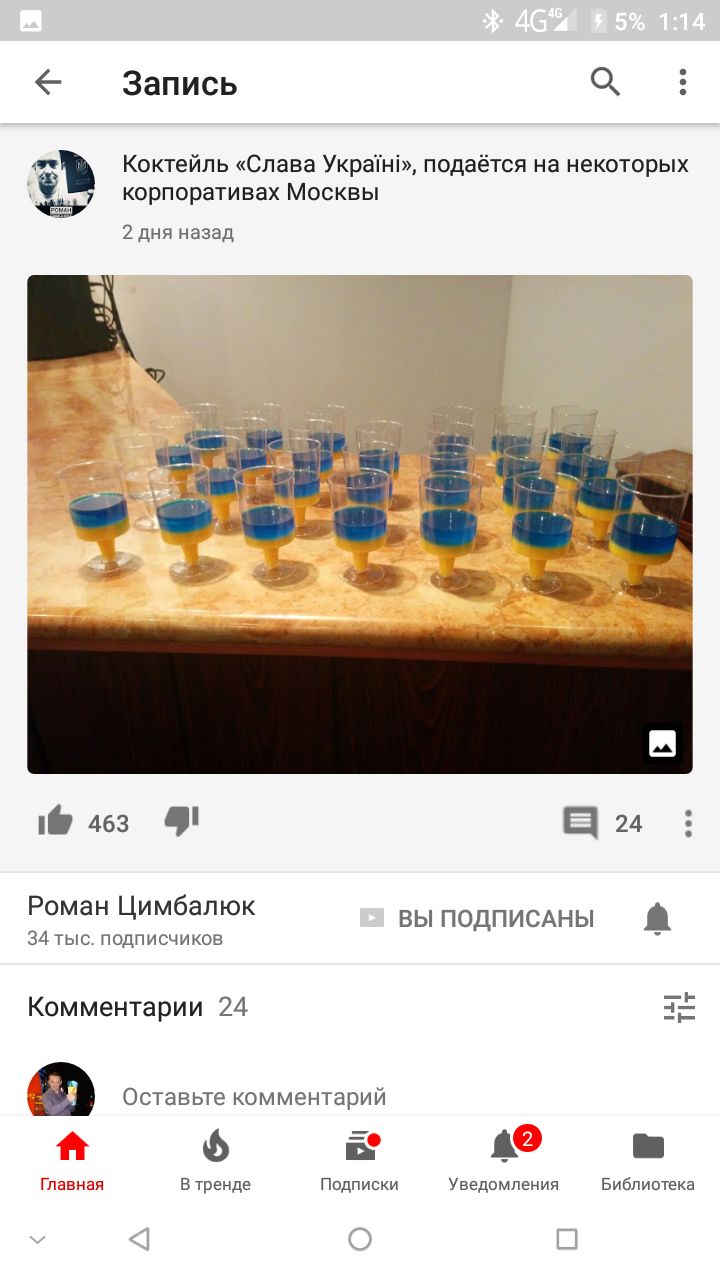
Task: Go to the Библиотека tab
Action: coord(647,1160)
